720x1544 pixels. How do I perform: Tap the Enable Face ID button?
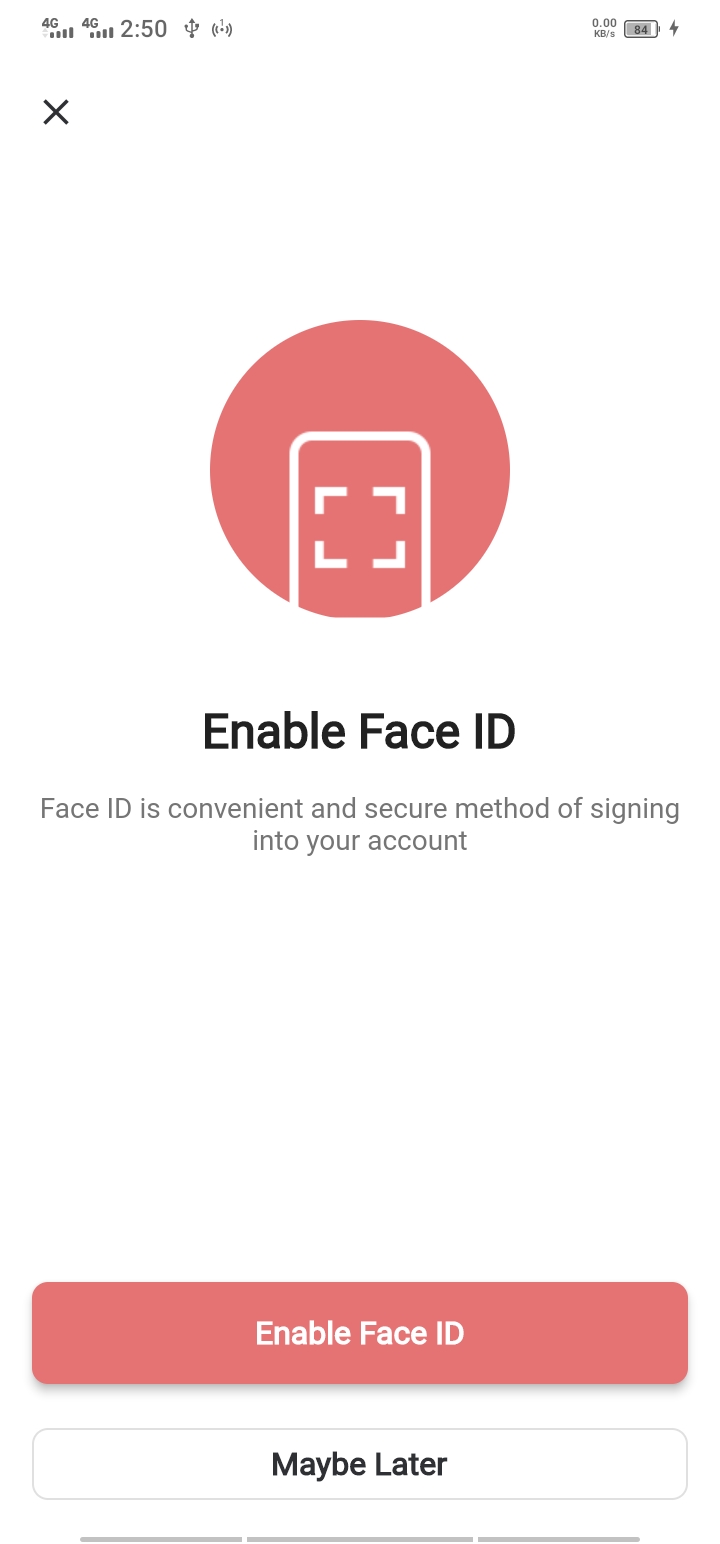(x=360, y=1333)
